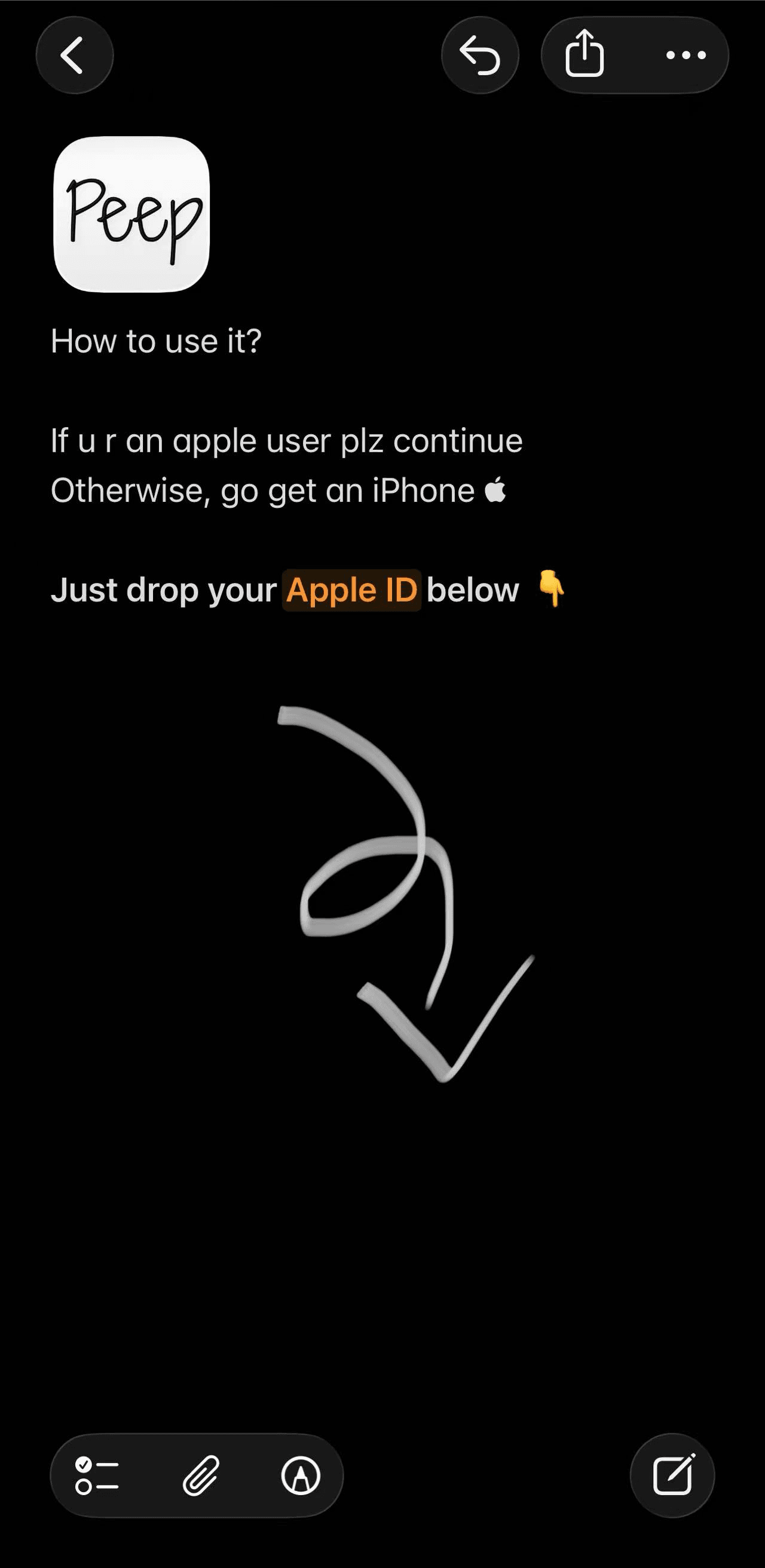
Task: Undo the last edit
Action: coord(480,56)
